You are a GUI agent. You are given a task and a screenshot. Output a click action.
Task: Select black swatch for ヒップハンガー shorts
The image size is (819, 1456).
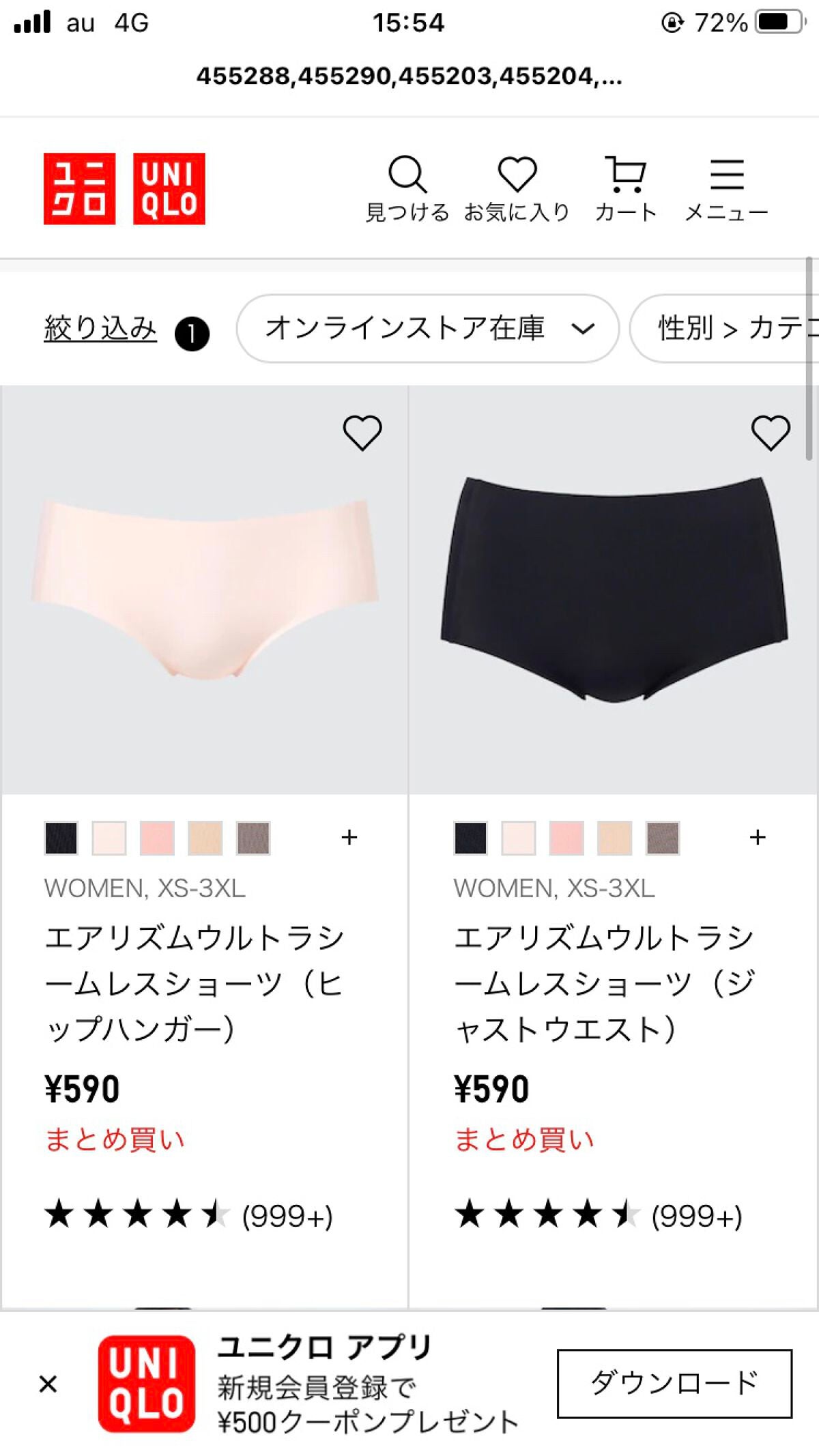tap(61, 838)
